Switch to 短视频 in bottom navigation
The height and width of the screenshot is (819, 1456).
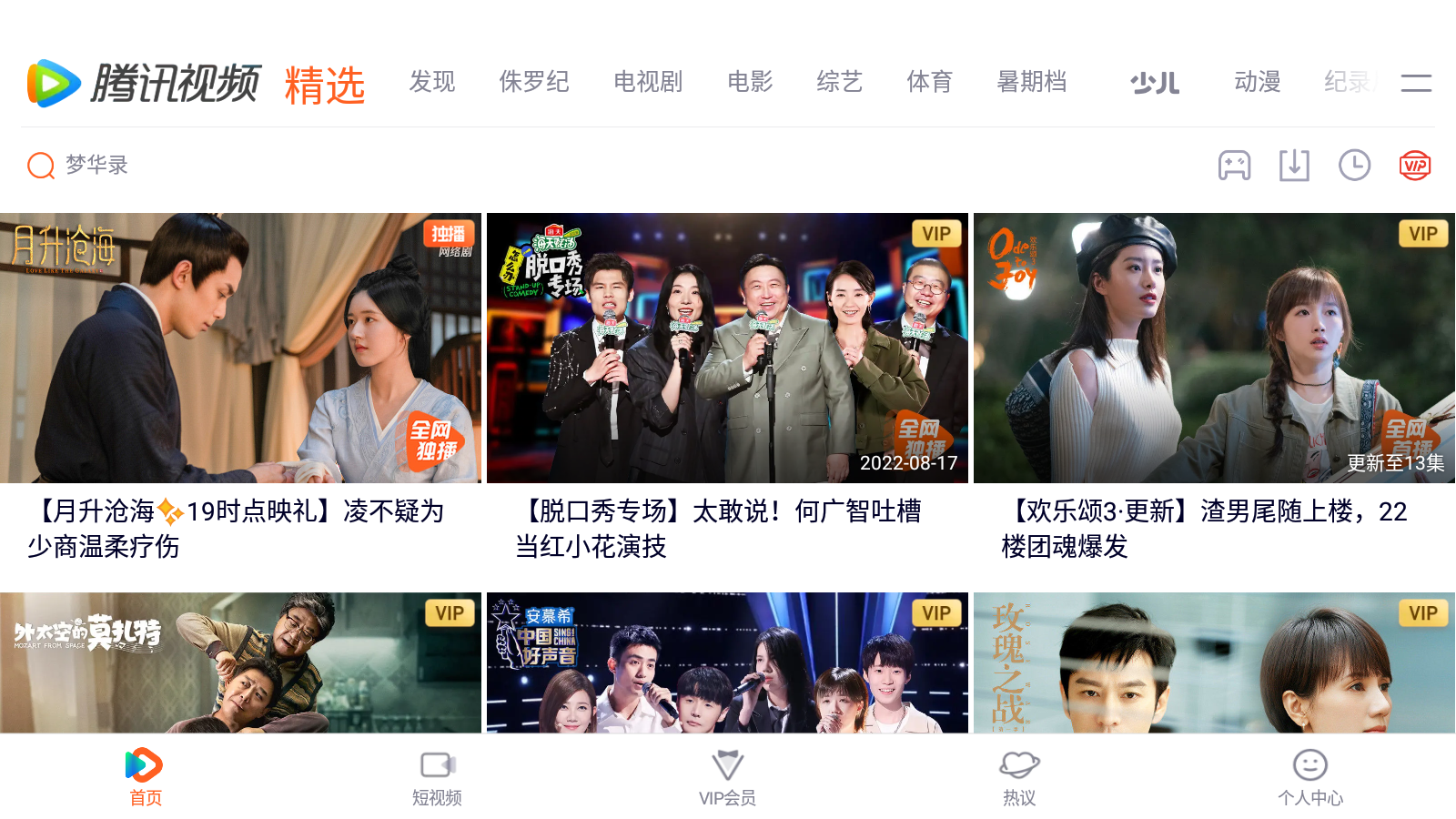point(437,778)
